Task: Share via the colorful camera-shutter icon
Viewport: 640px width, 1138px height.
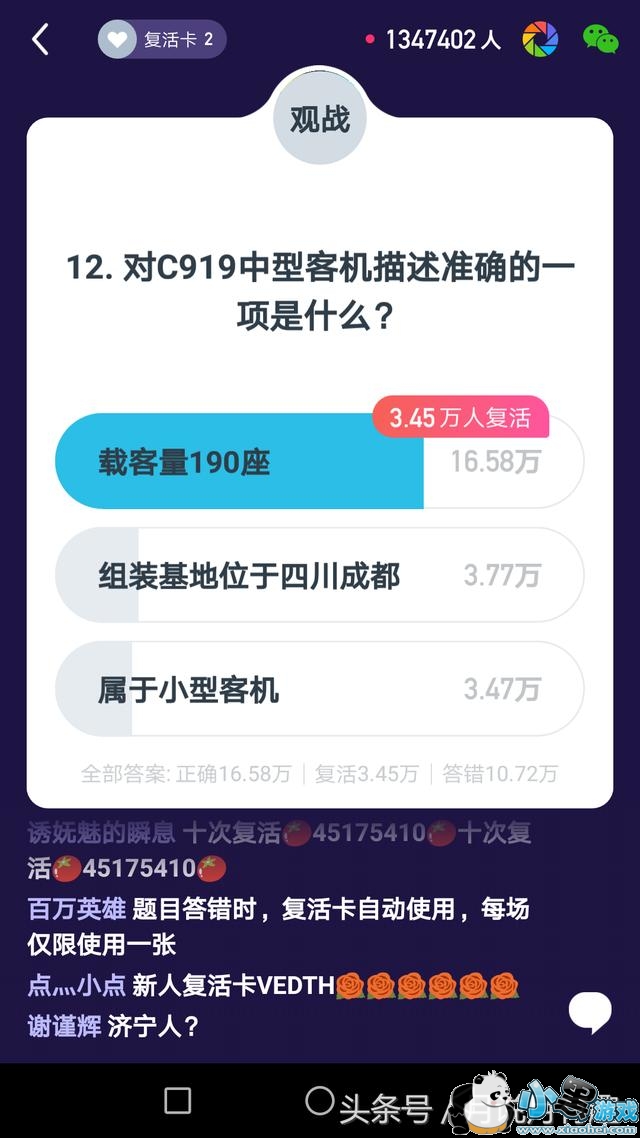Action: 541,40
